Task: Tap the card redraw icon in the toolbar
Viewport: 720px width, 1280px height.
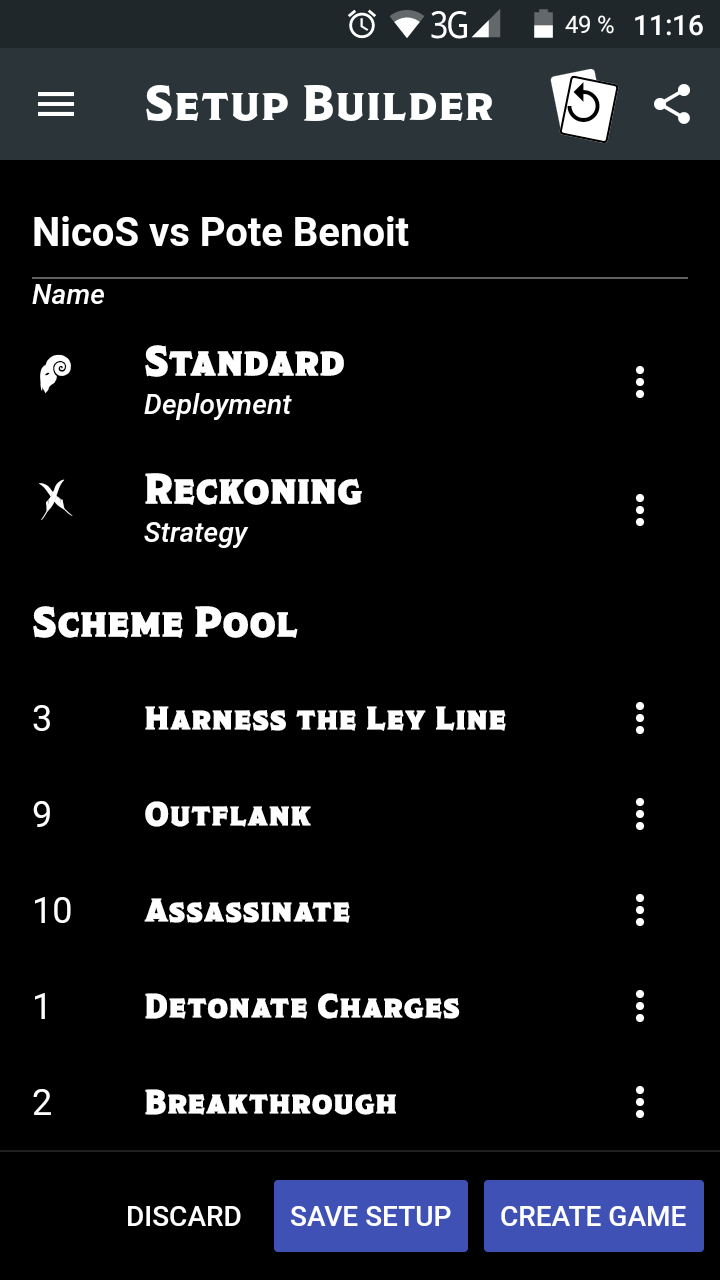Action: tap(582, 103)
